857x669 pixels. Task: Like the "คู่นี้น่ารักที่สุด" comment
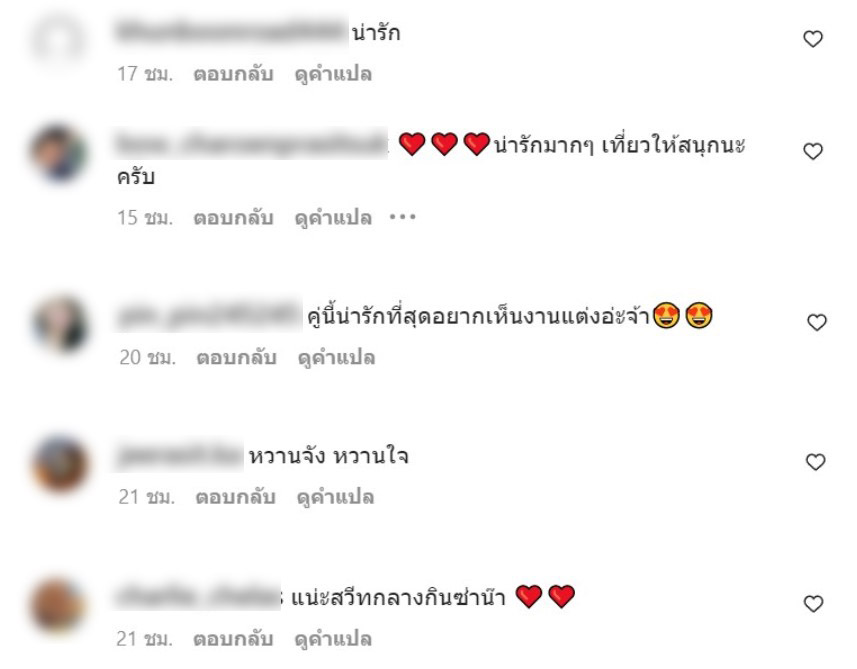[816, 322]
